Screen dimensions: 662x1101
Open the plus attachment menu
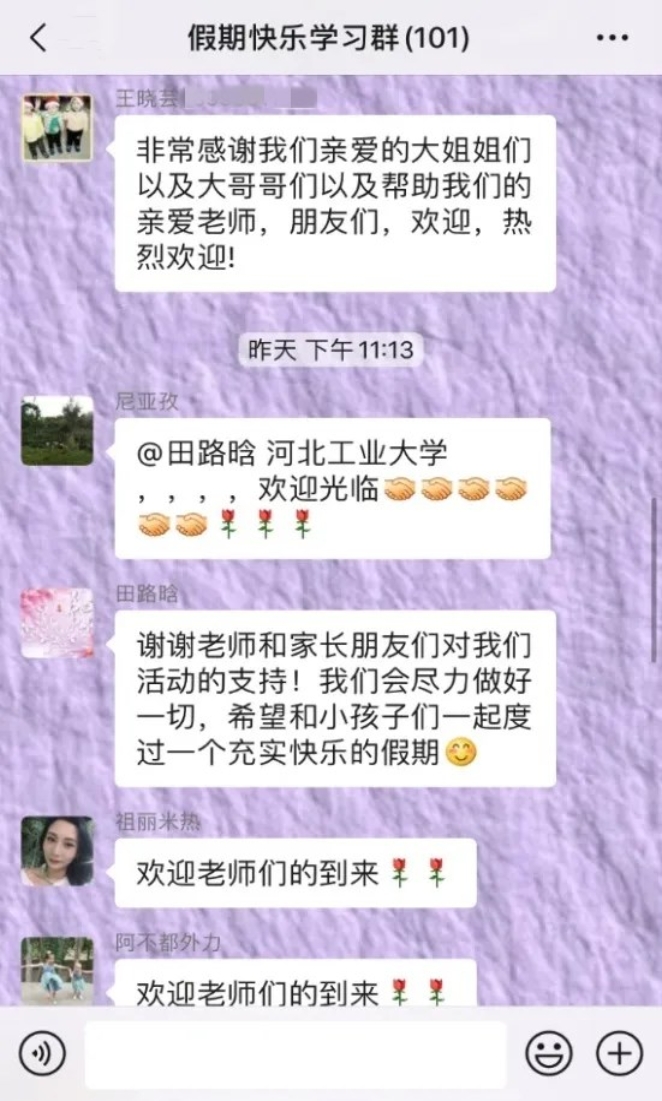[619, 1053]
